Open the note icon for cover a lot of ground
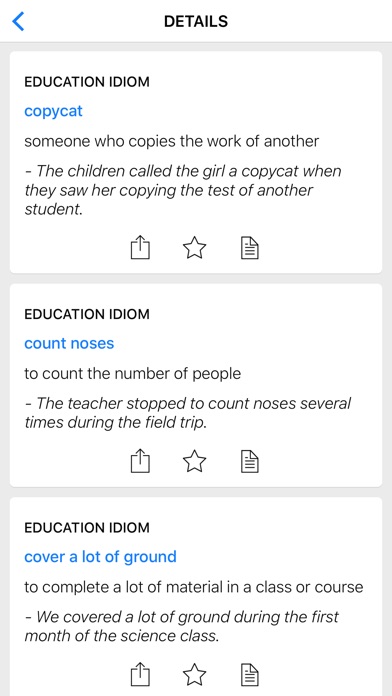 [x=249, y=675]
